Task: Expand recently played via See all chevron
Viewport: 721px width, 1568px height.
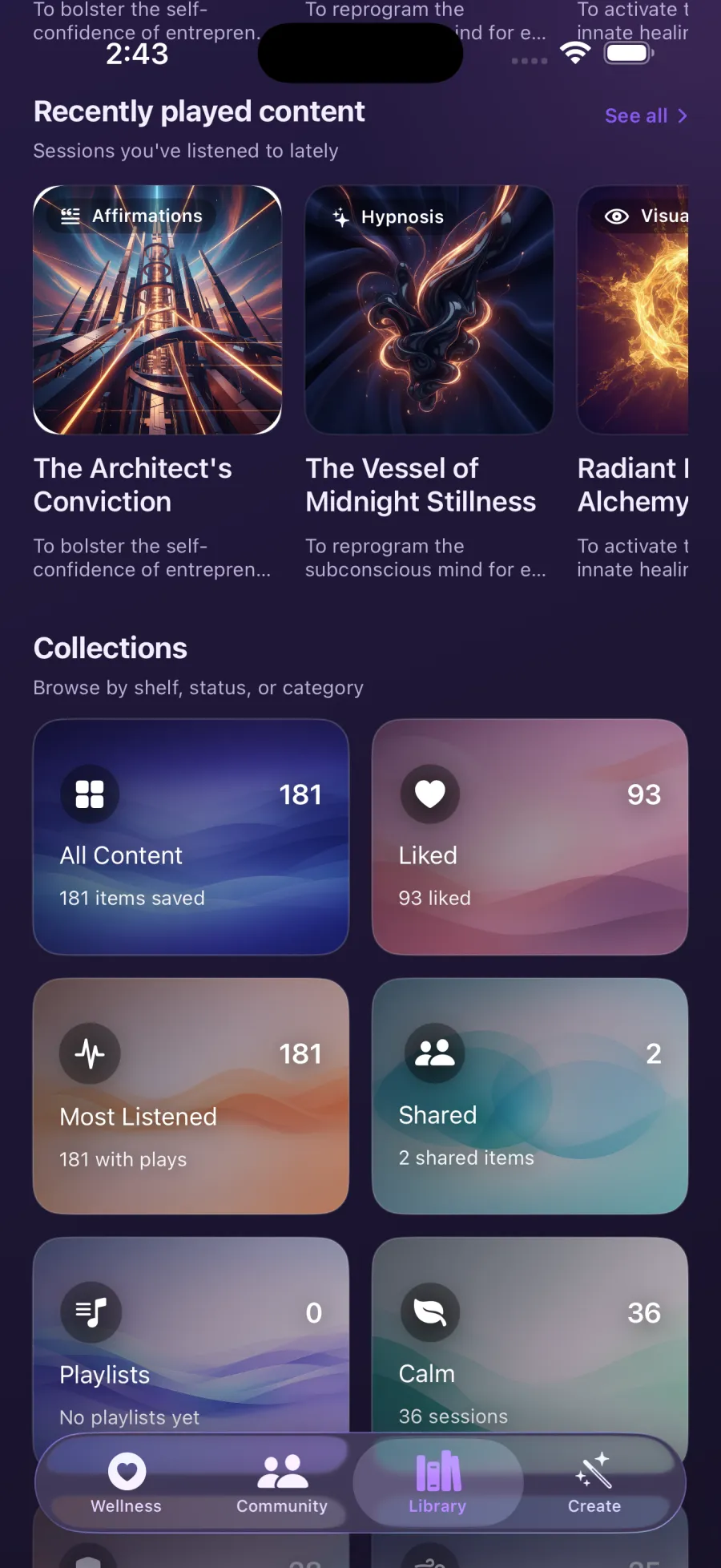Action: click(682, 115)
